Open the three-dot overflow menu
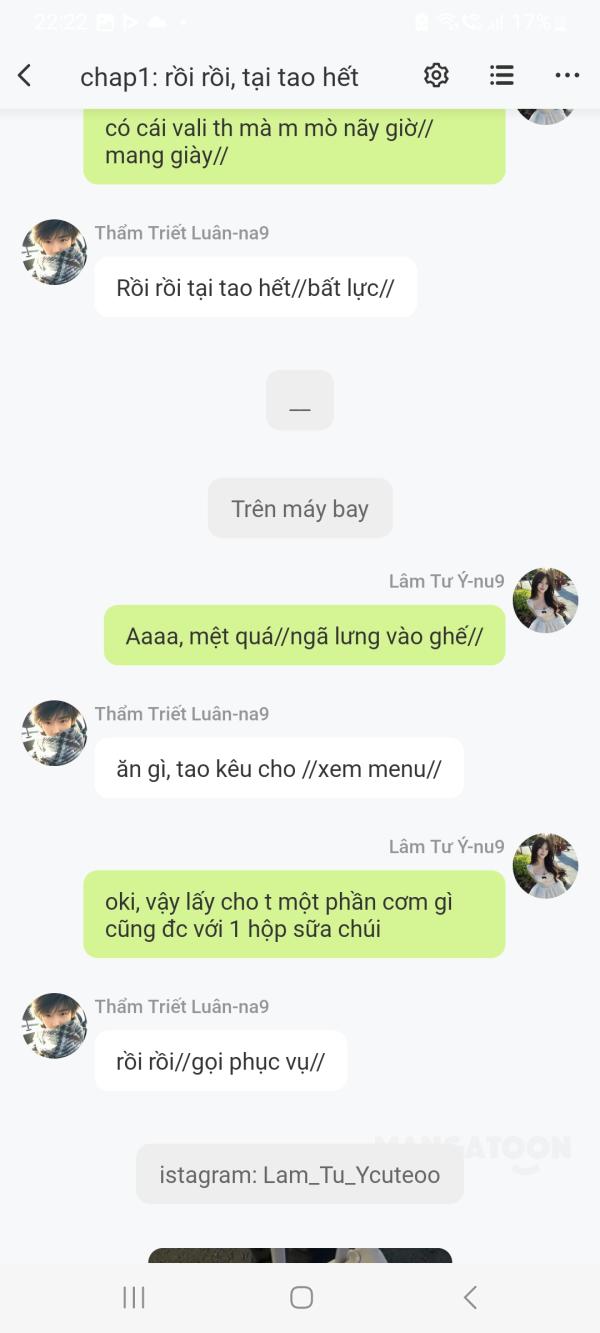The width and height of the screenshot is (600, 1333). point(567,76)
